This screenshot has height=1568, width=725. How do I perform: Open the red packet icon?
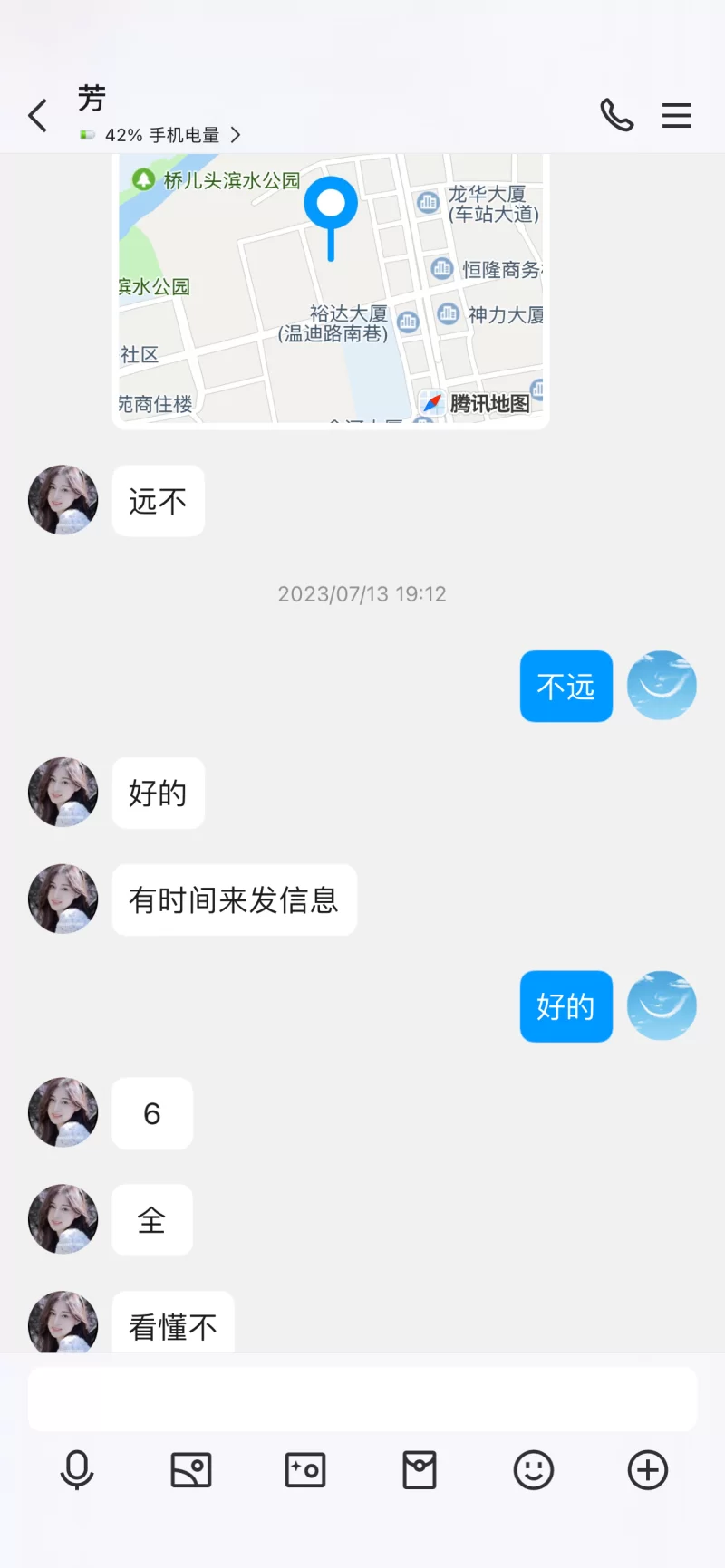[x=420, y=1469]
